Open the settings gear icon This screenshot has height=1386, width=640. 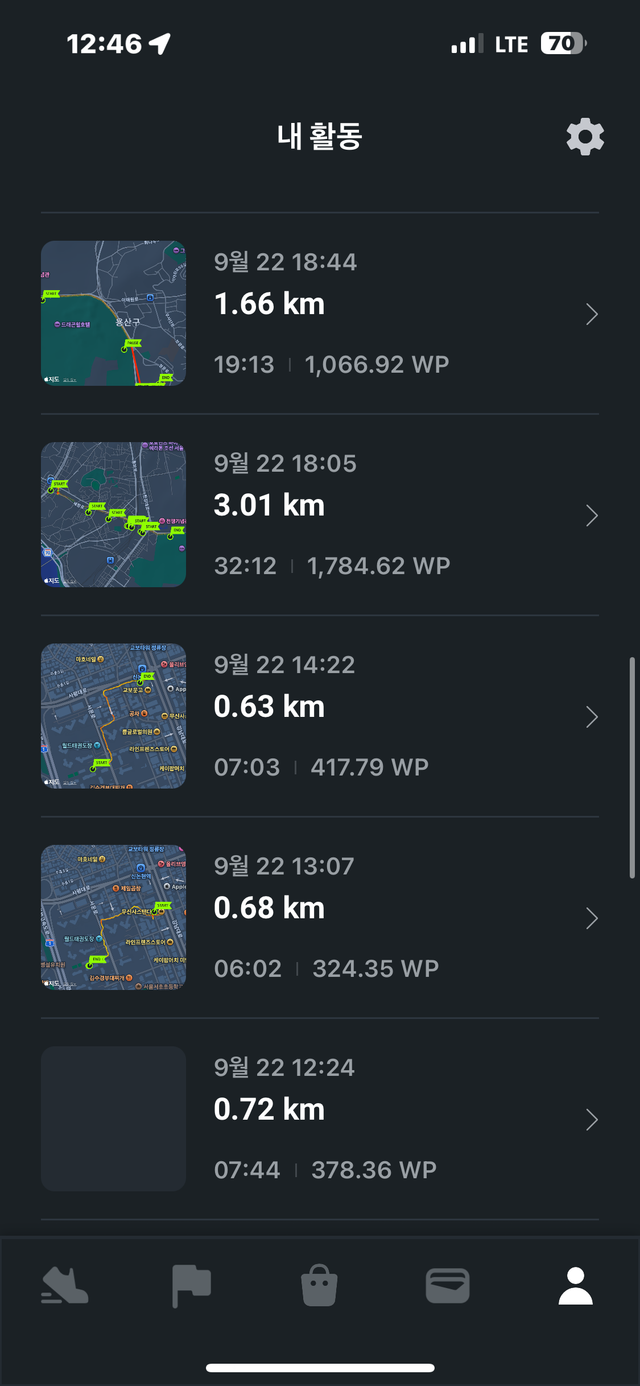point(585,137)
